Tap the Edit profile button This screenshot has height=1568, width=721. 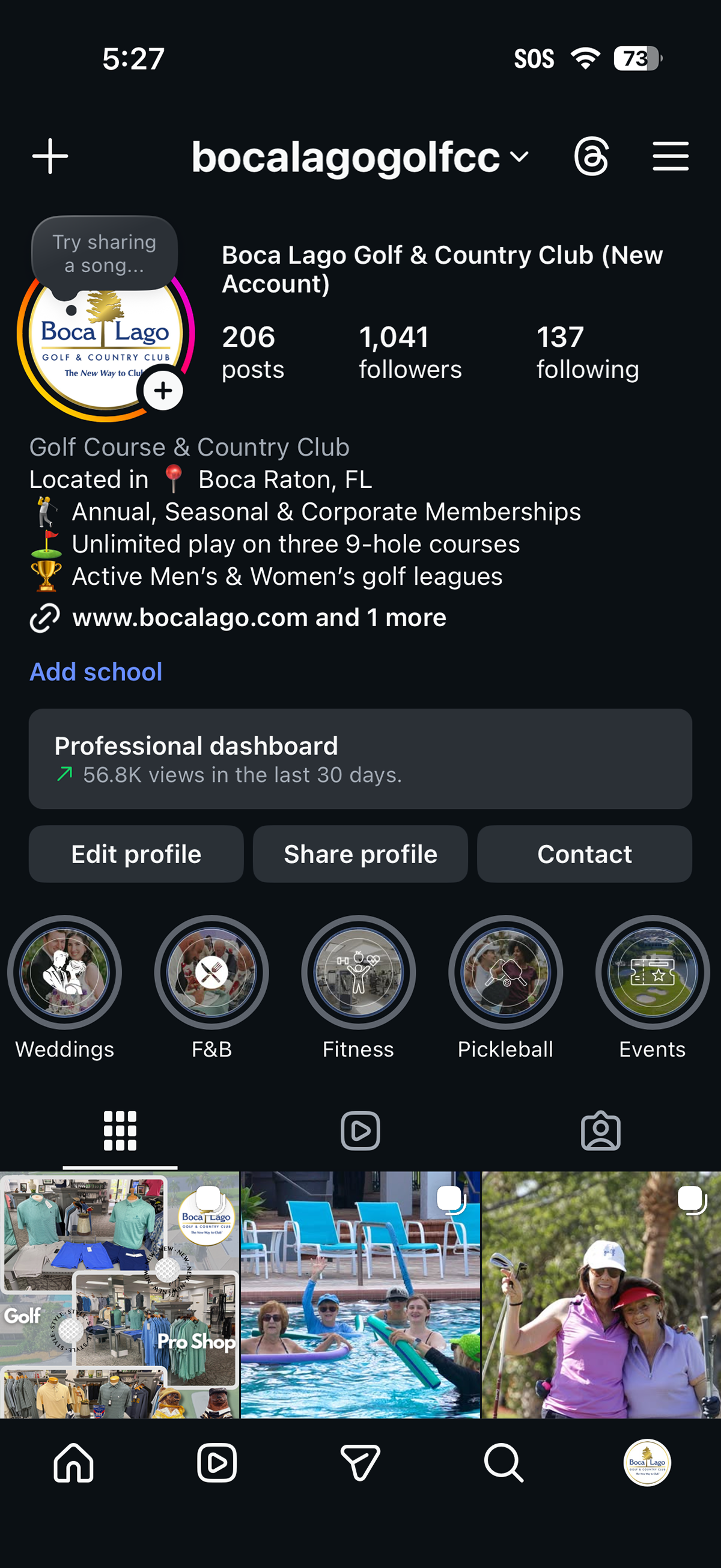(x=136, y=854)
